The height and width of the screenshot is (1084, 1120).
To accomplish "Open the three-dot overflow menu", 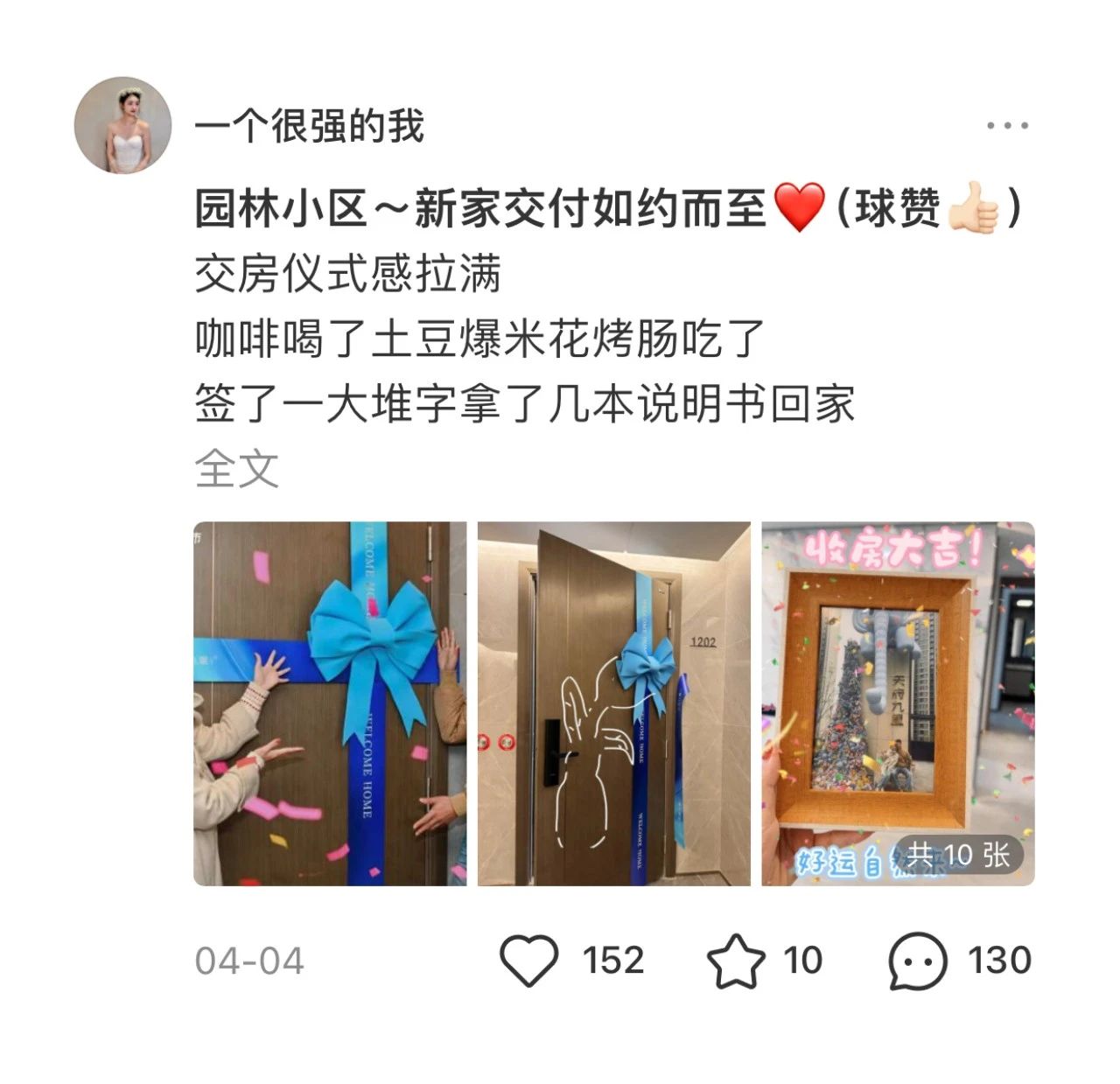I will click(x=1007, y=126).
